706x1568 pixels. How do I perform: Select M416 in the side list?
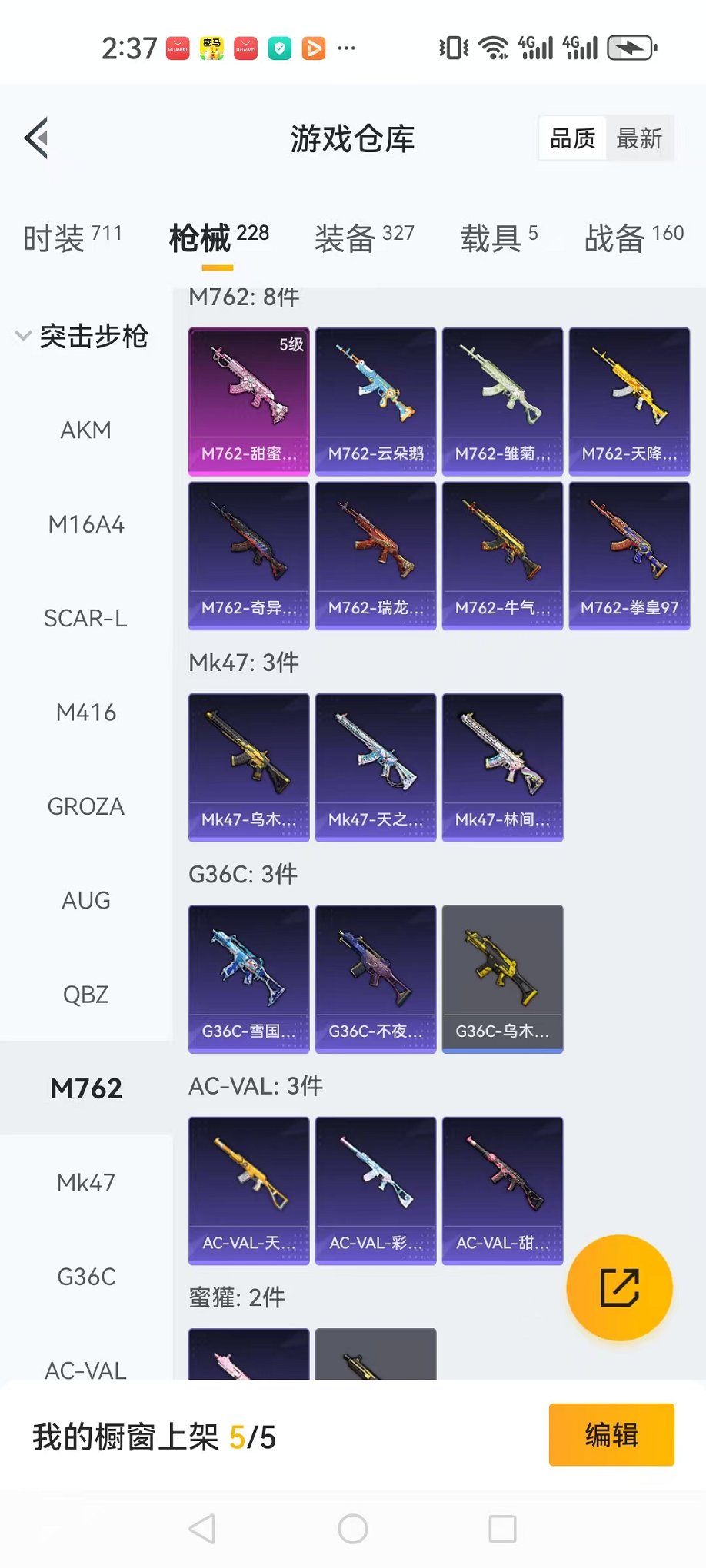(85, 713)
